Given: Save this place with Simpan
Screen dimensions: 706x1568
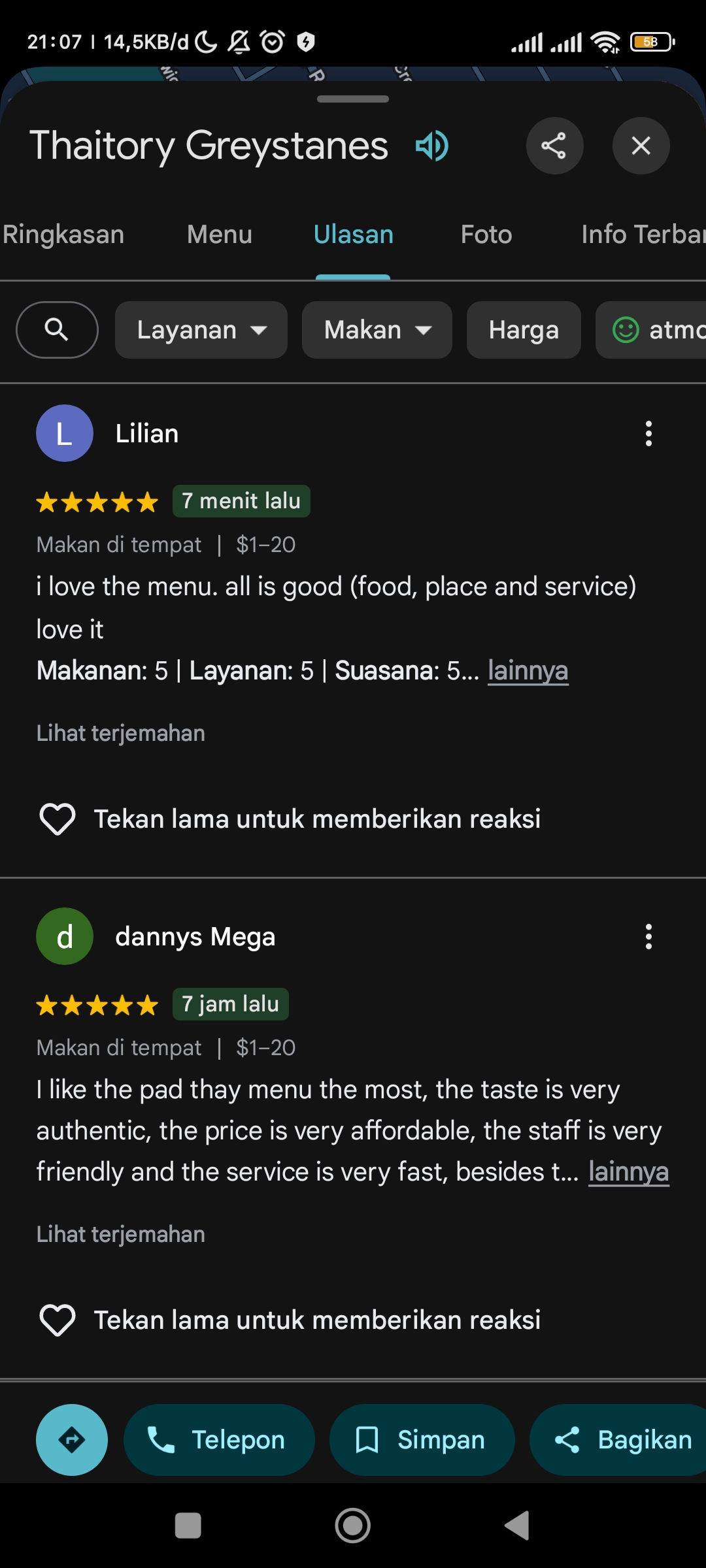Looking at the screenshot, I should click(x=422, y=1440).
